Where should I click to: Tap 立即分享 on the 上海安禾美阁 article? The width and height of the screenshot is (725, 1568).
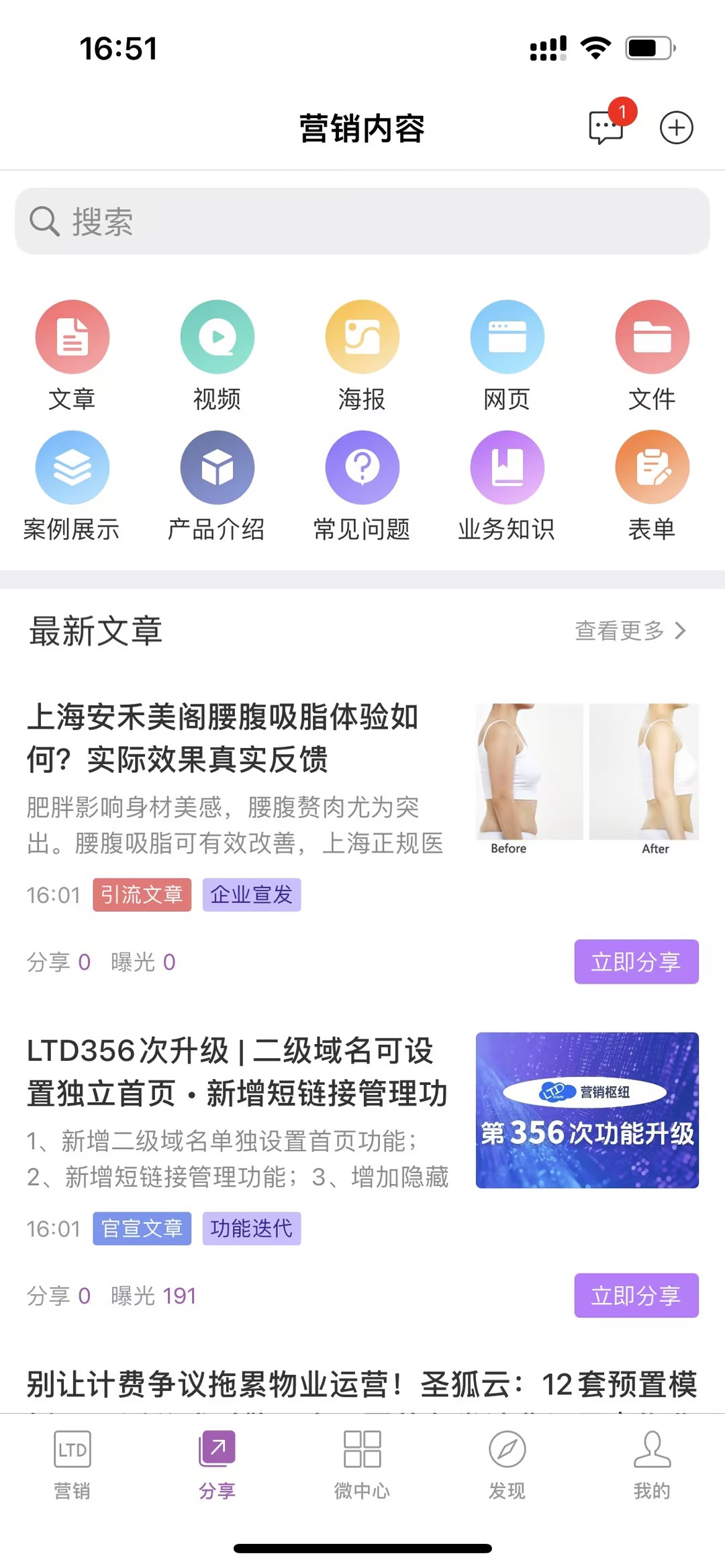point(636,961)
